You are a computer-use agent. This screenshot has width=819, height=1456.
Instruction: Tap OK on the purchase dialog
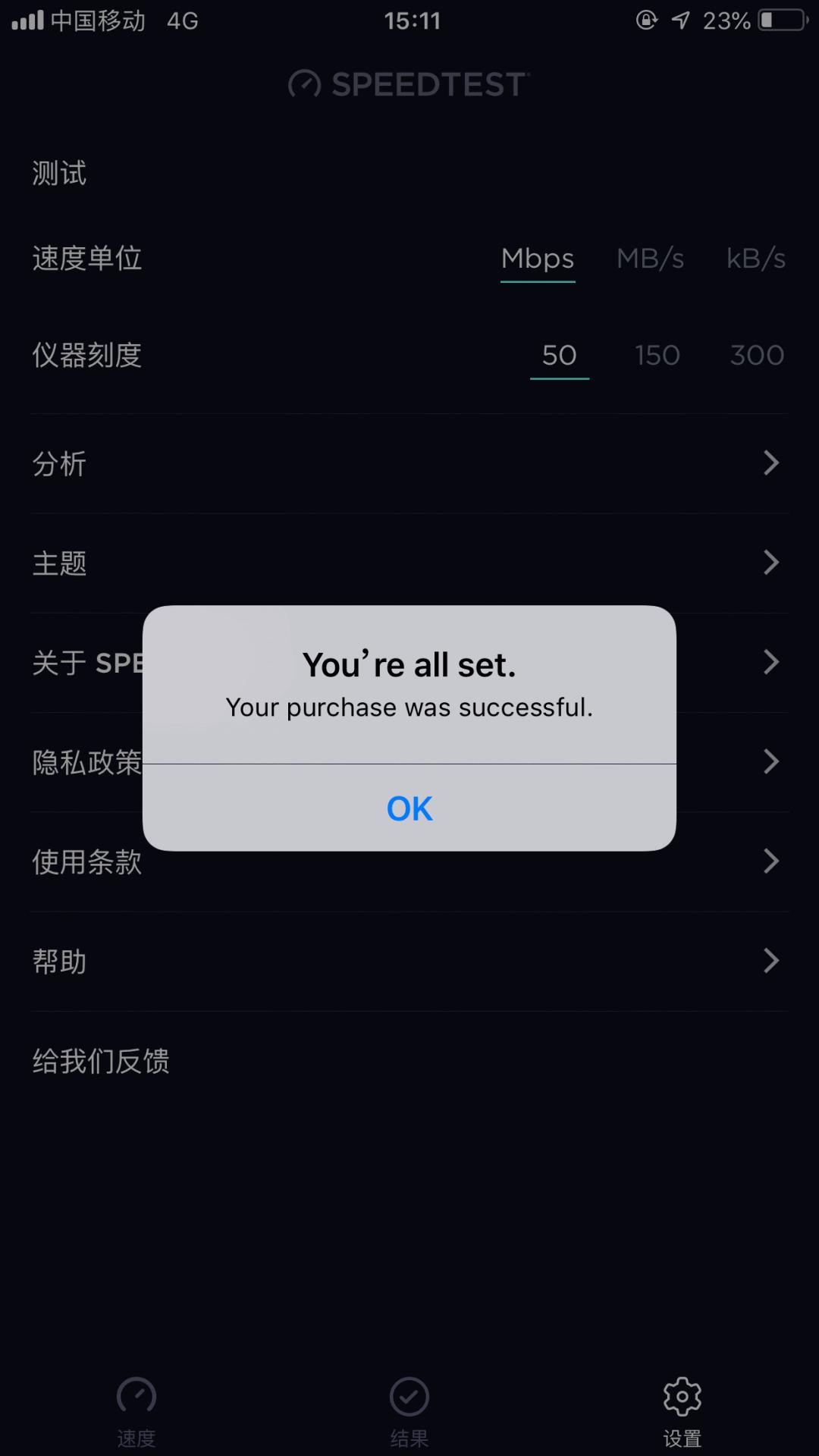(409, 808)
